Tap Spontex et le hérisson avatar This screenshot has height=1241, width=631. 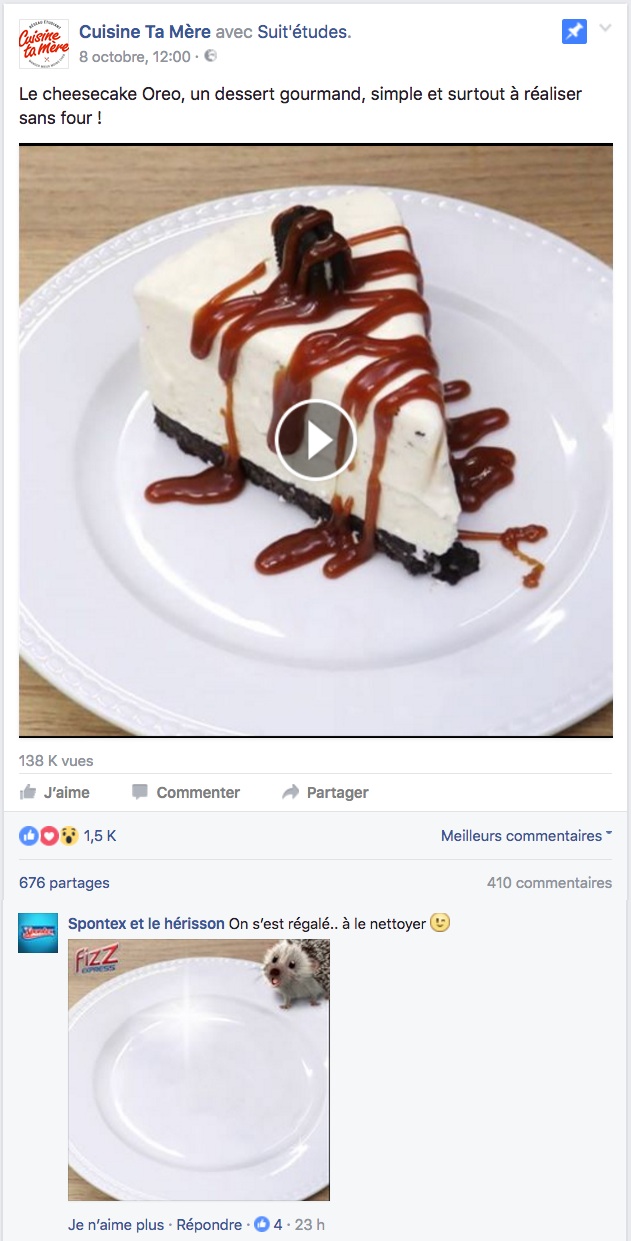coord(38,932)
